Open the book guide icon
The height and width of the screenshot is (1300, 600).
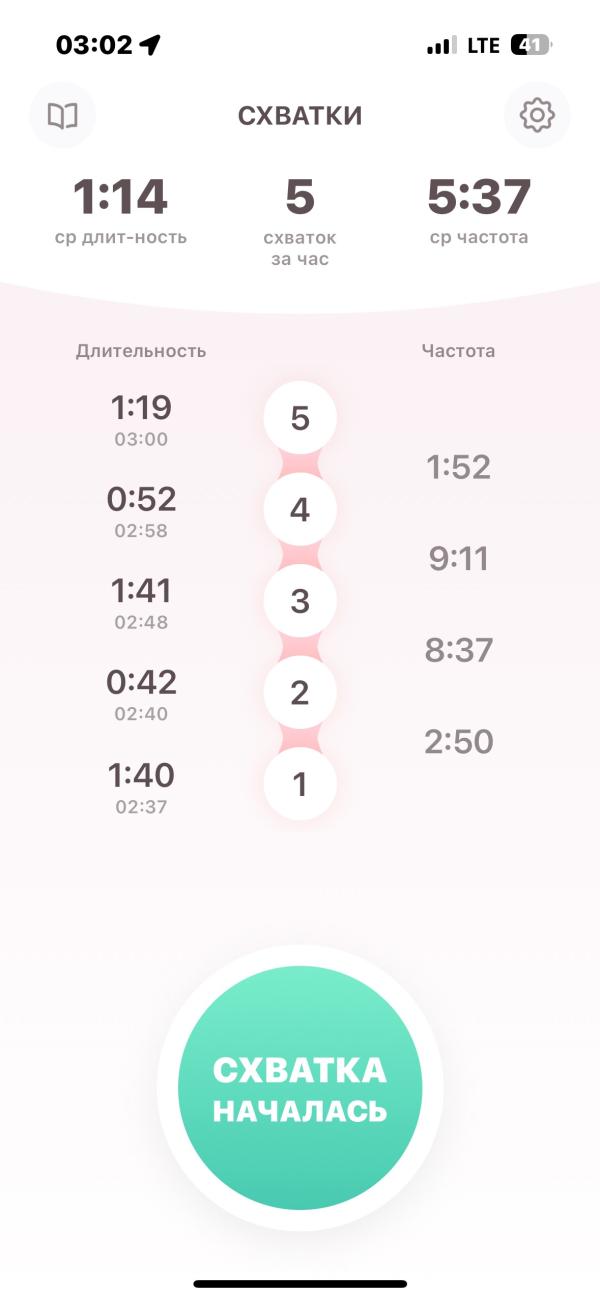(63, 115)
